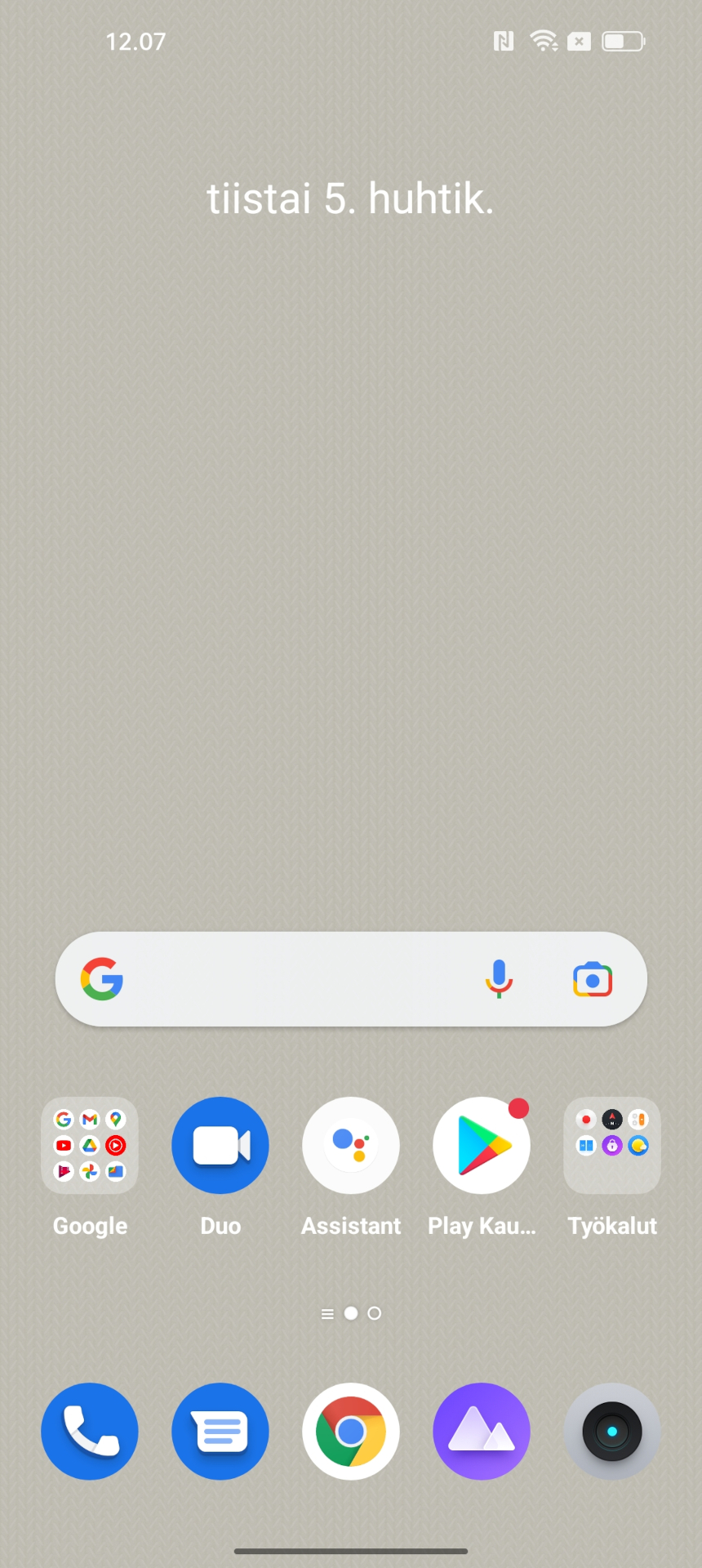This screenshot has width=702, height=1568.
Task: Go to the second home page dot
Action: (375, 1313)
